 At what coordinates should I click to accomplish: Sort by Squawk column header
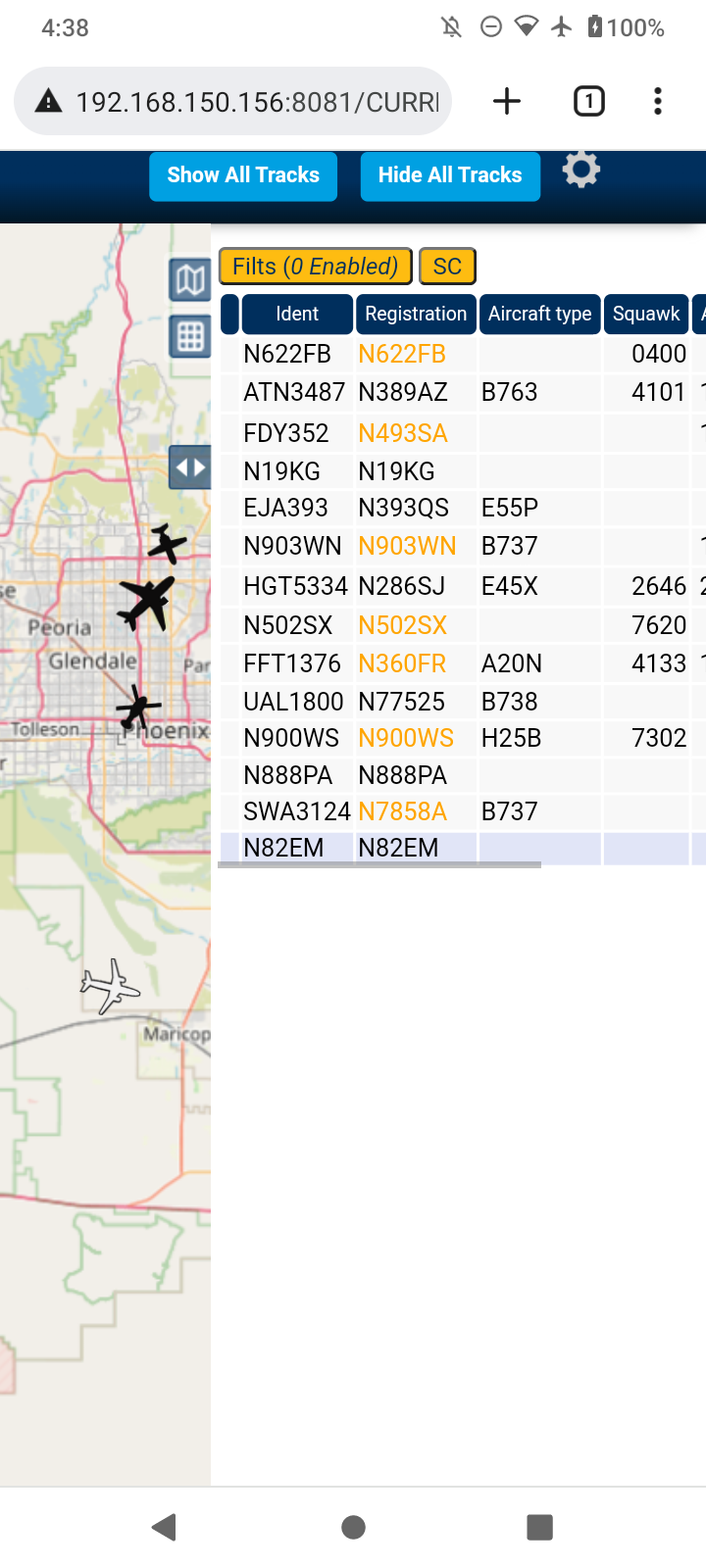tap(646, 315)
